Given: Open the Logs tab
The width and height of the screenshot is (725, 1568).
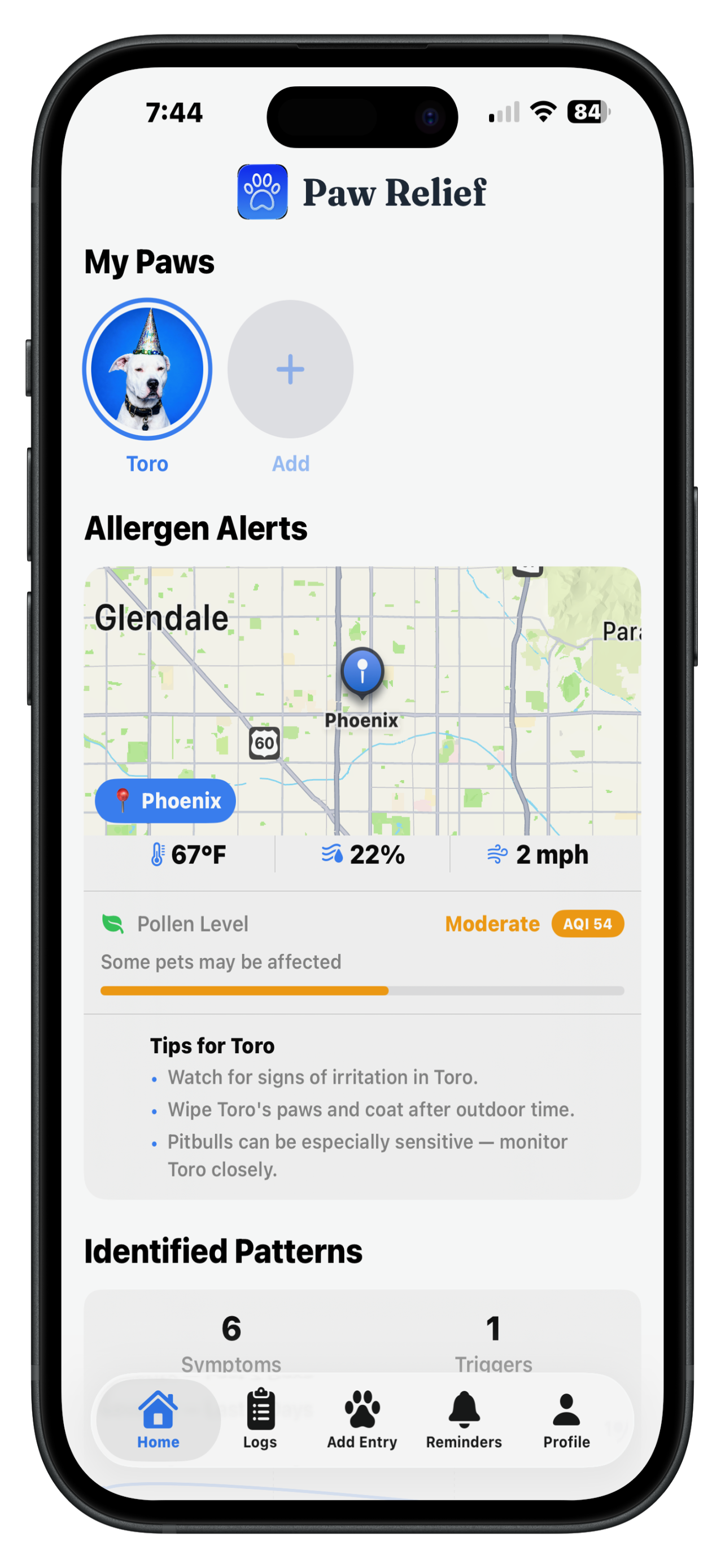Looking at the screenshot, I should (x=260, y=1420).
